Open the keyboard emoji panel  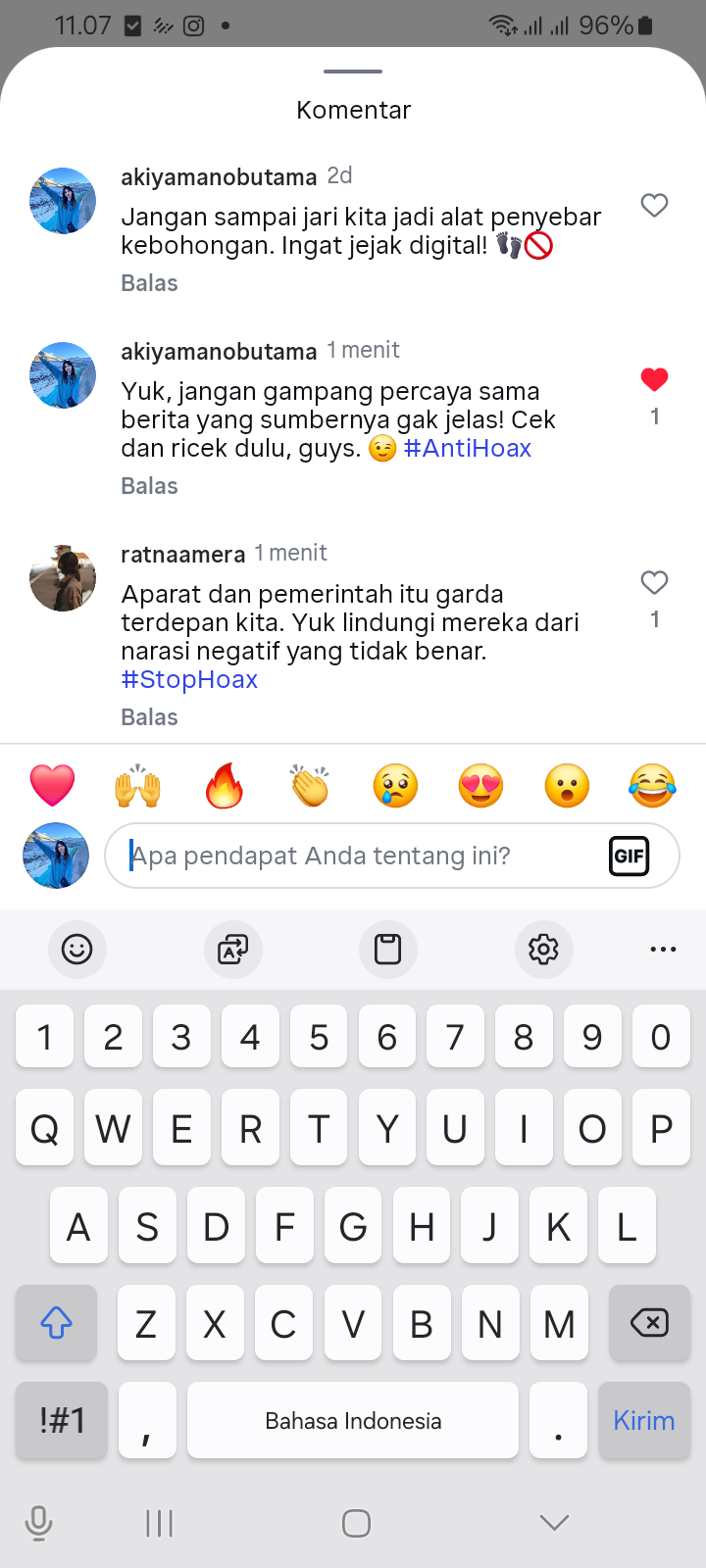click(76, 949)
